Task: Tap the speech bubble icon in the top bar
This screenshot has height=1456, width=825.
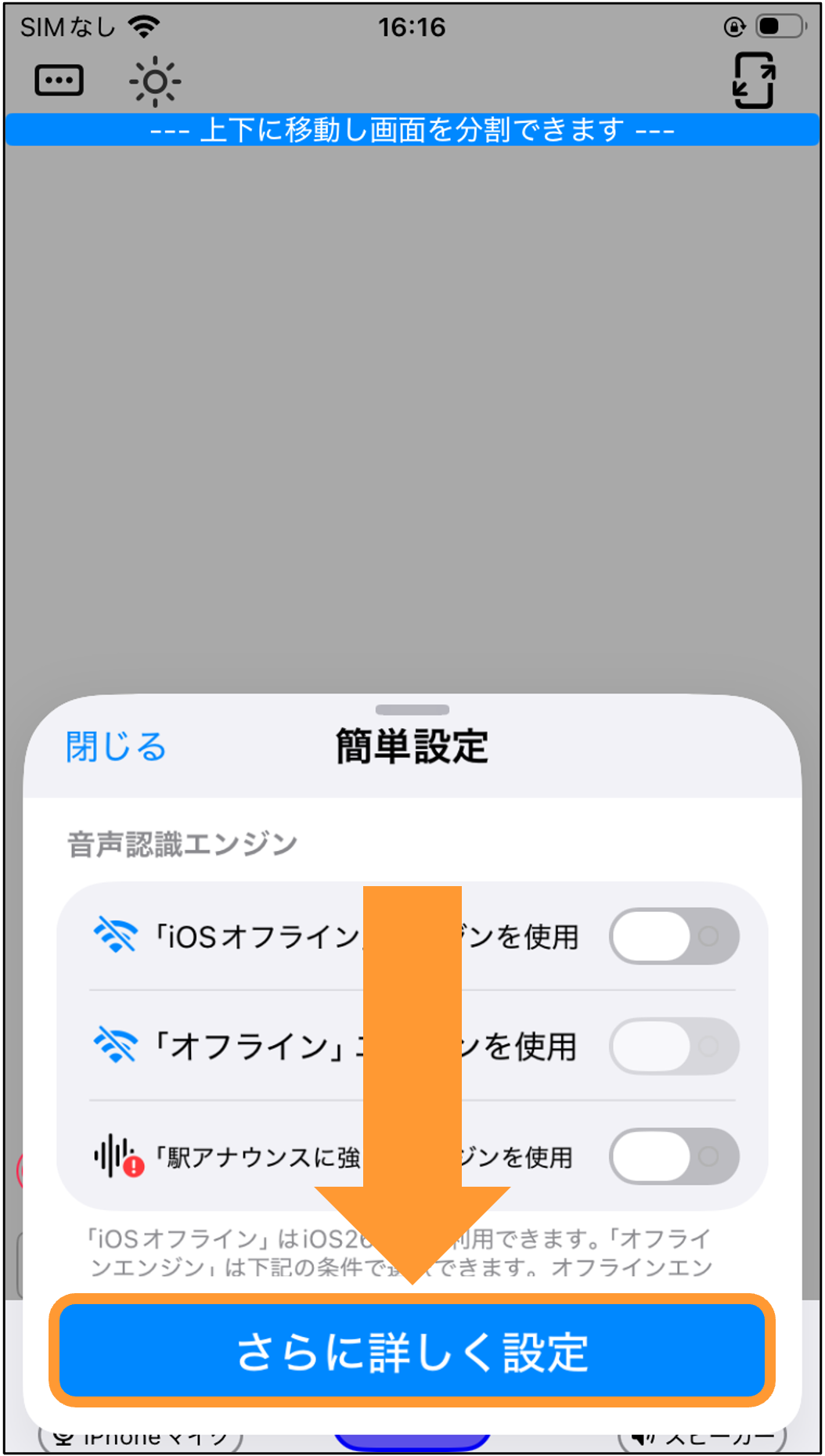Action: pyautogui.click(x=59, y=81)
